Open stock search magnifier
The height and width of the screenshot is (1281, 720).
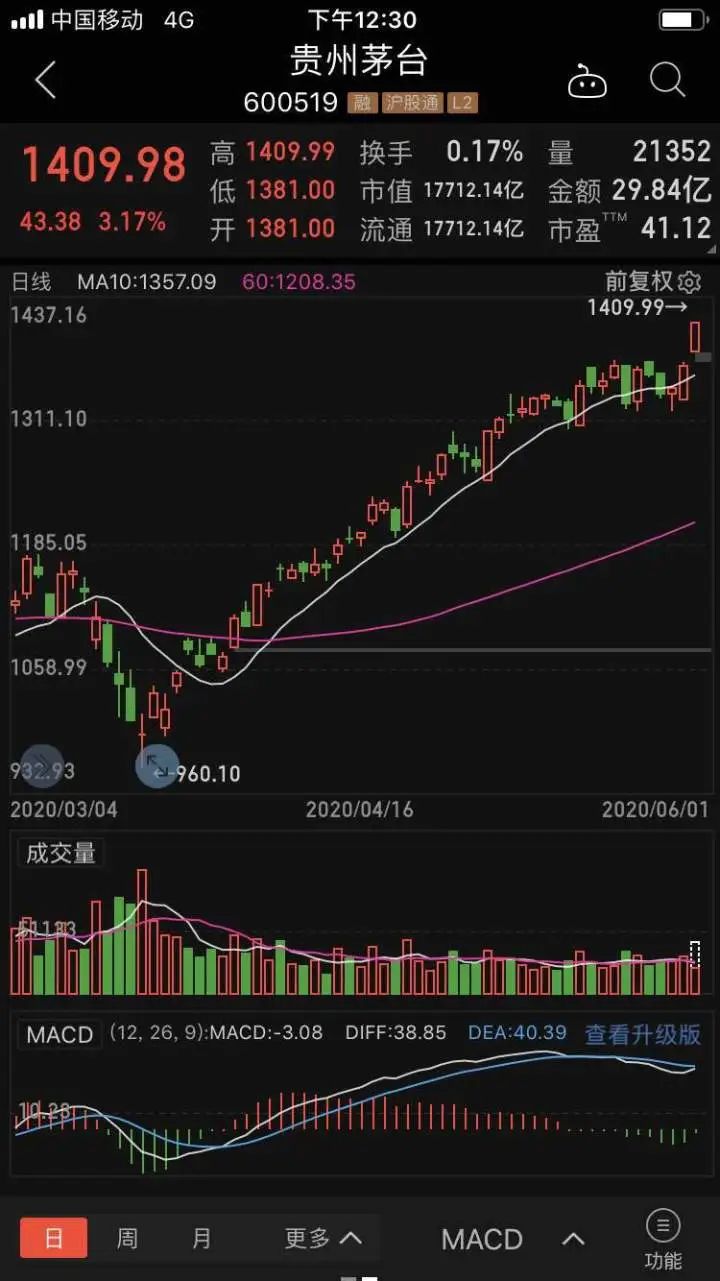666,79
